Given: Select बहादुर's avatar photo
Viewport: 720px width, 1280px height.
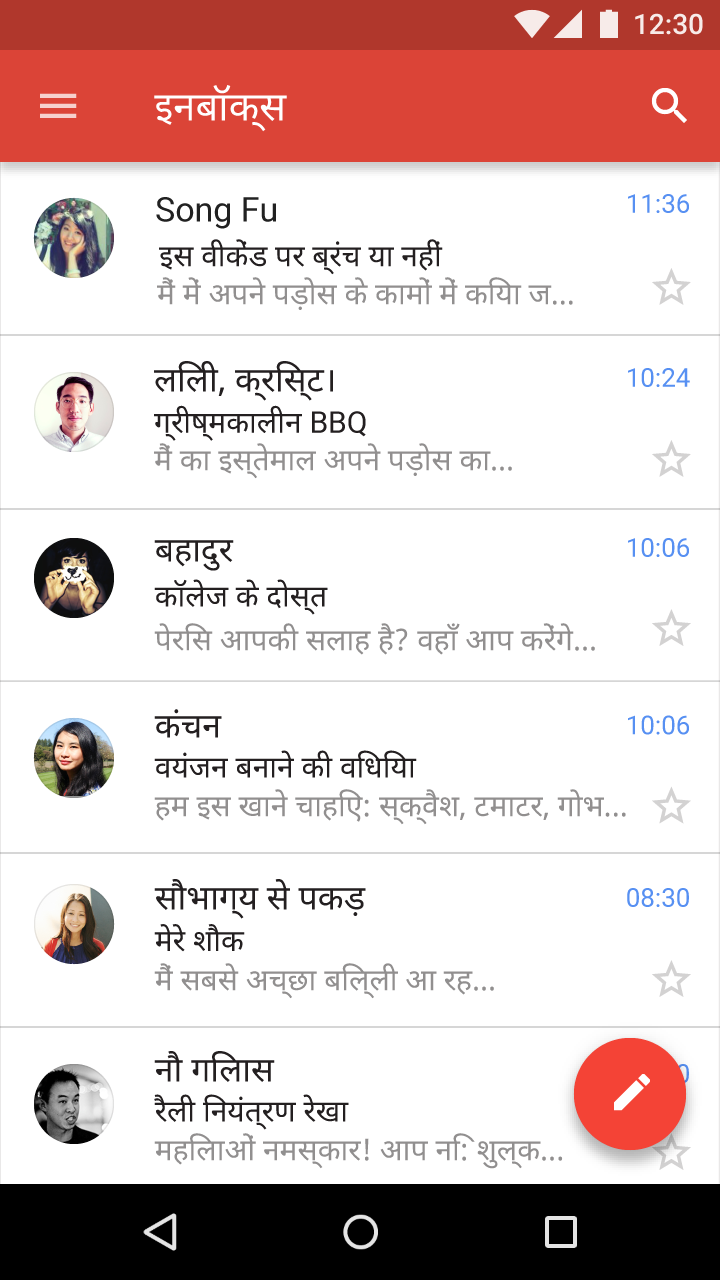Looking at the screenshot, I should pos(74,578).
